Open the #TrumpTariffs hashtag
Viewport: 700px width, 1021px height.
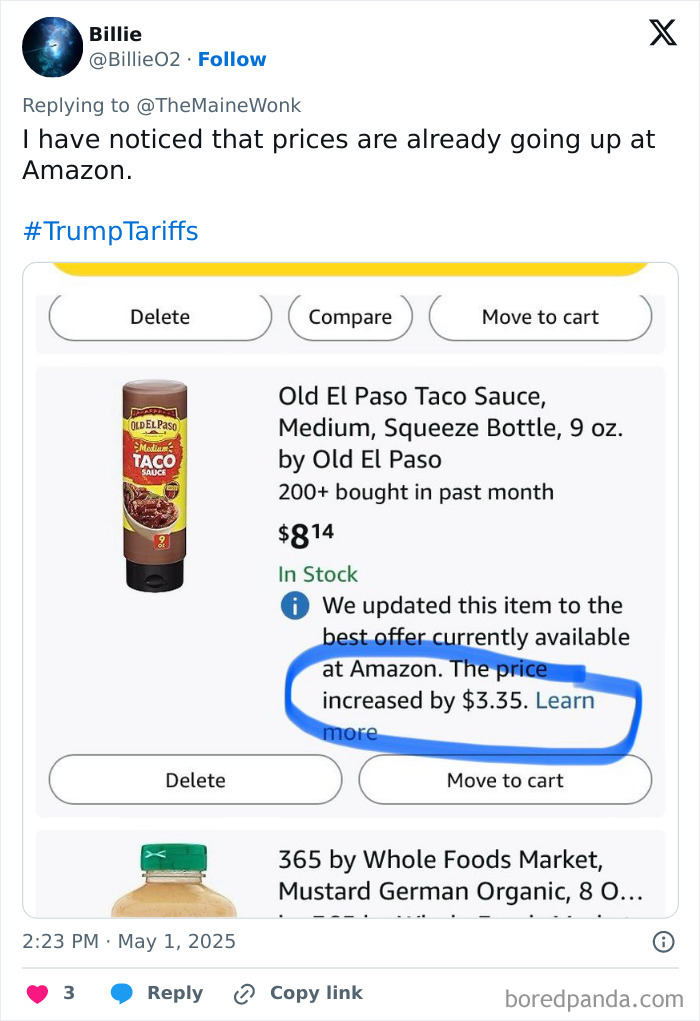click(110, 231)
